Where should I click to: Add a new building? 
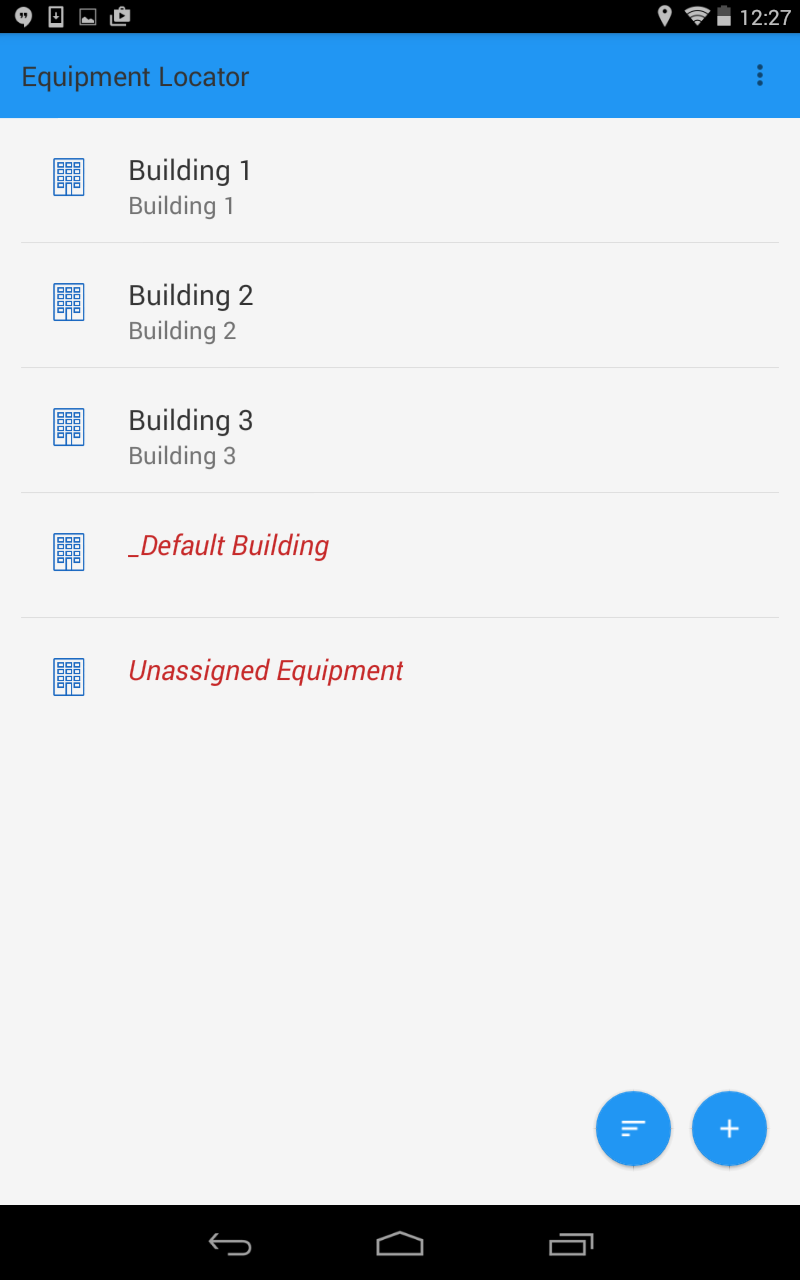(729, 1129)
